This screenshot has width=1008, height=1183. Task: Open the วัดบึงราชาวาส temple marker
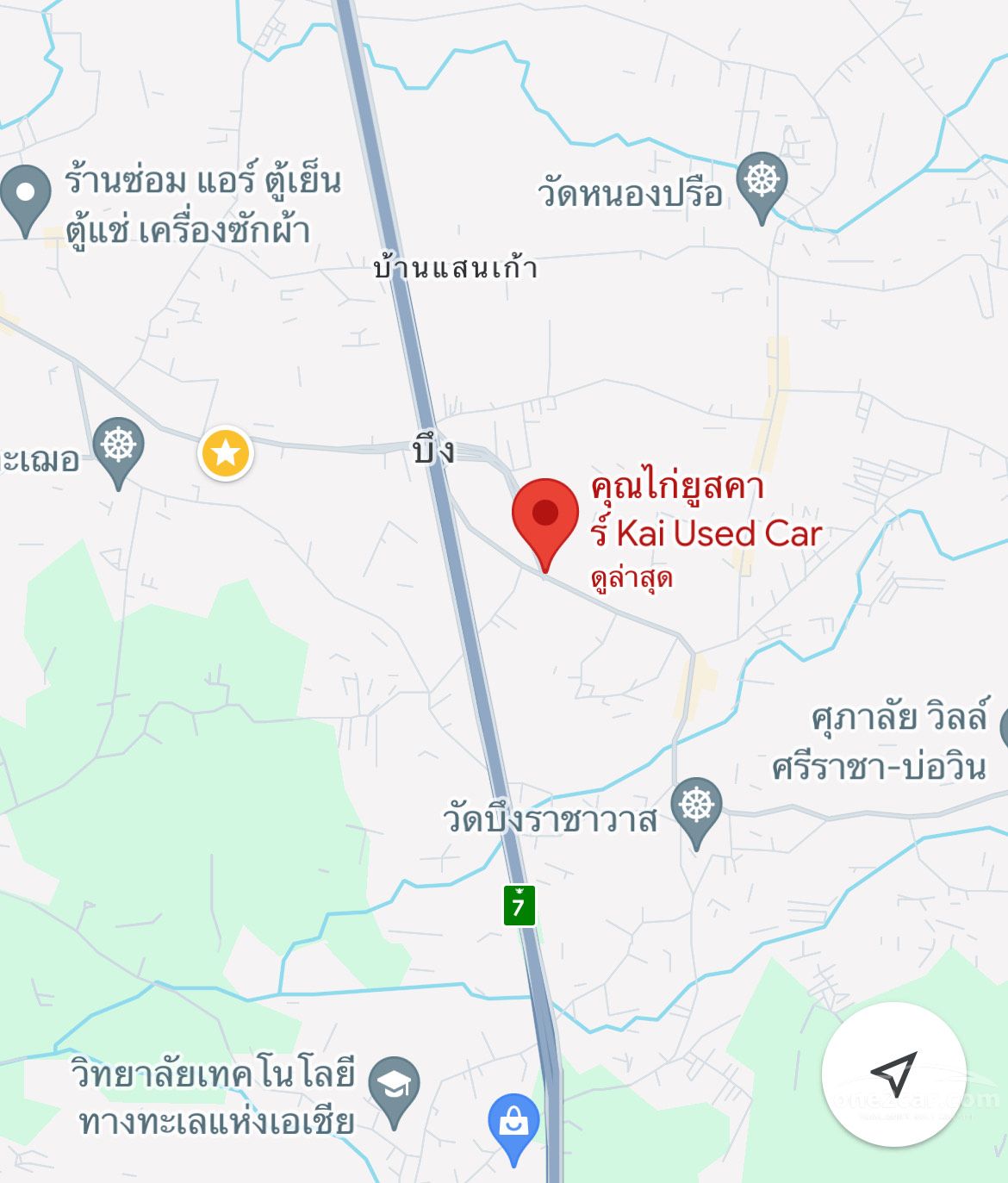coord(696,807)
